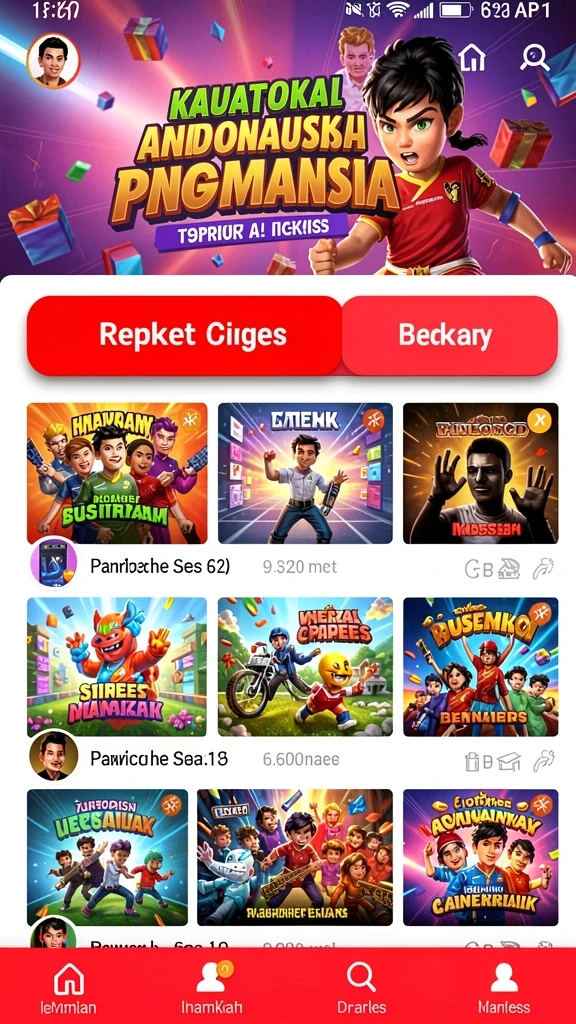Open the home icon in the top banner

click(x=472, y=58)
